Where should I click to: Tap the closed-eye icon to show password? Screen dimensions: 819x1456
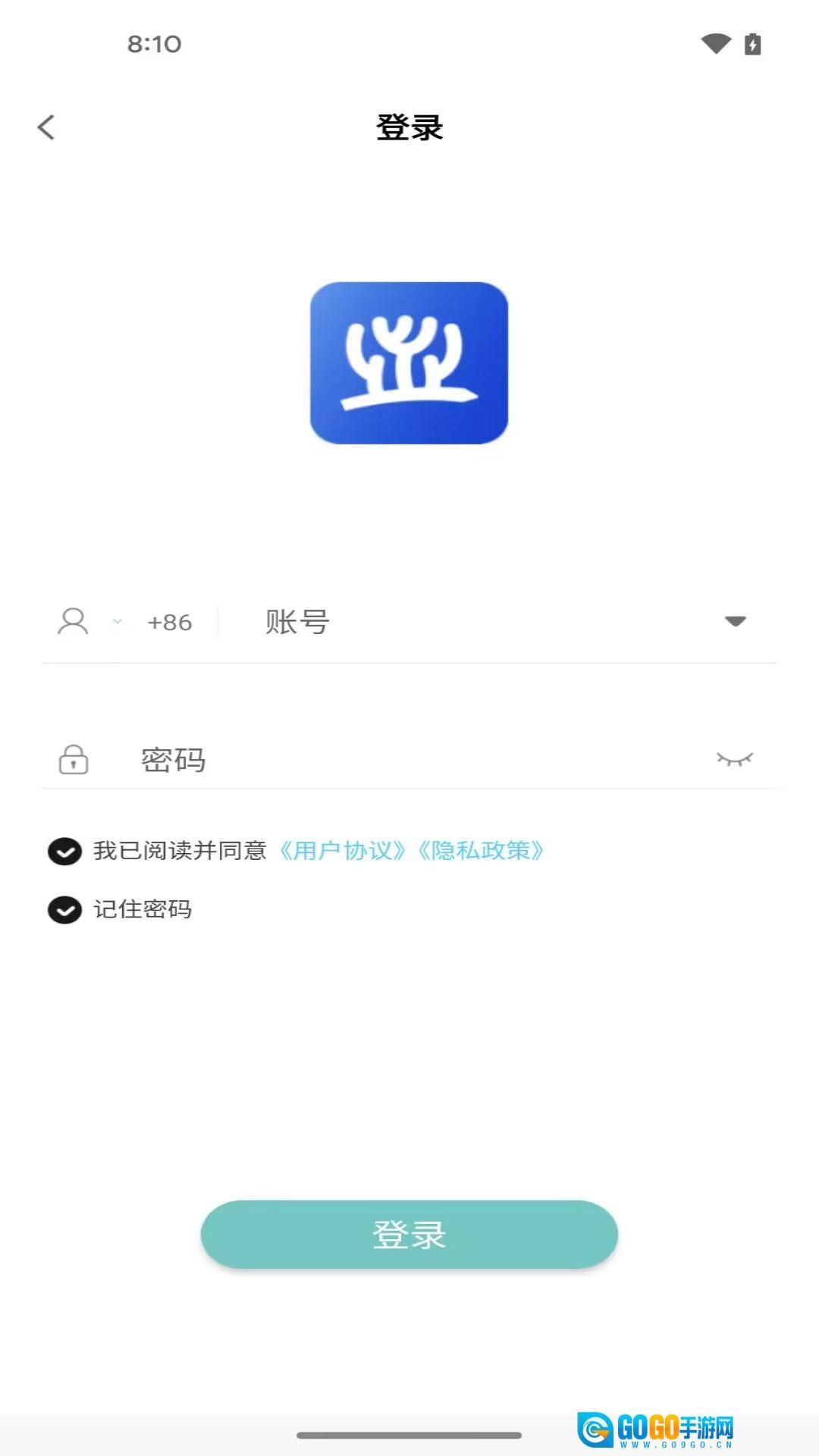coord(733,758)
